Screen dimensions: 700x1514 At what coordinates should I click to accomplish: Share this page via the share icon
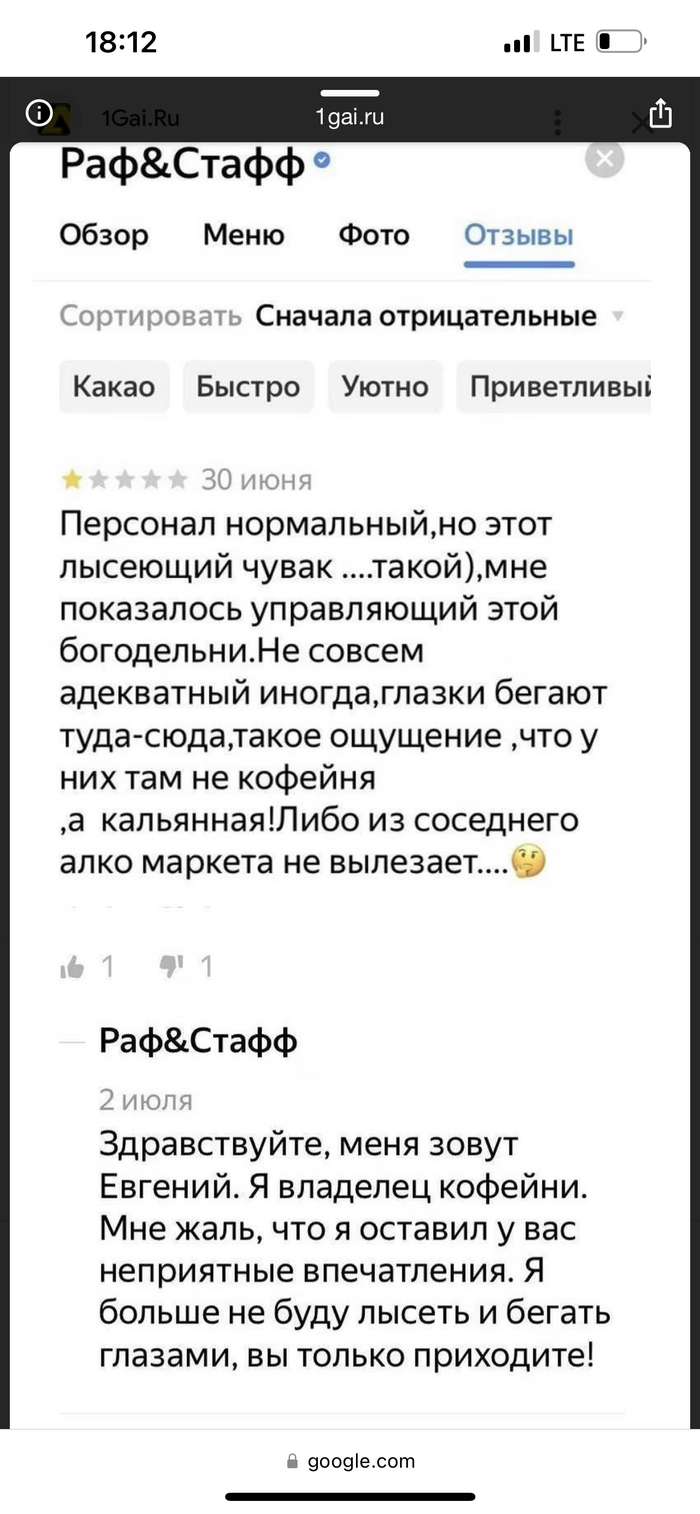coord(661,113)
